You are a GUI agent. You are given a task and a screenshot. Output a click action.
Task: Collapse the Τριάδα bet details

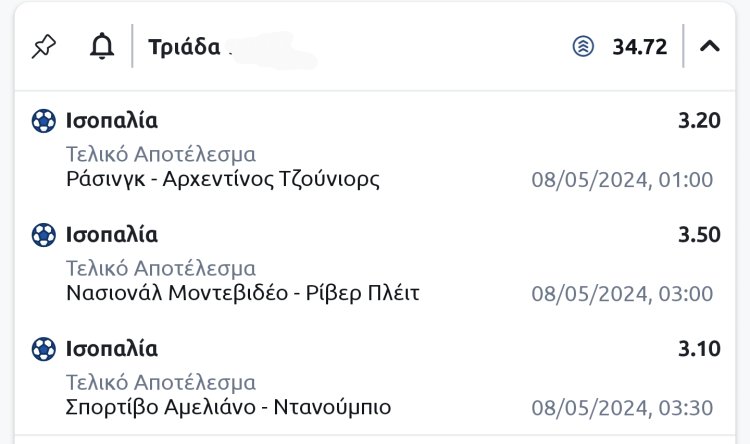(x=709, y=46)
